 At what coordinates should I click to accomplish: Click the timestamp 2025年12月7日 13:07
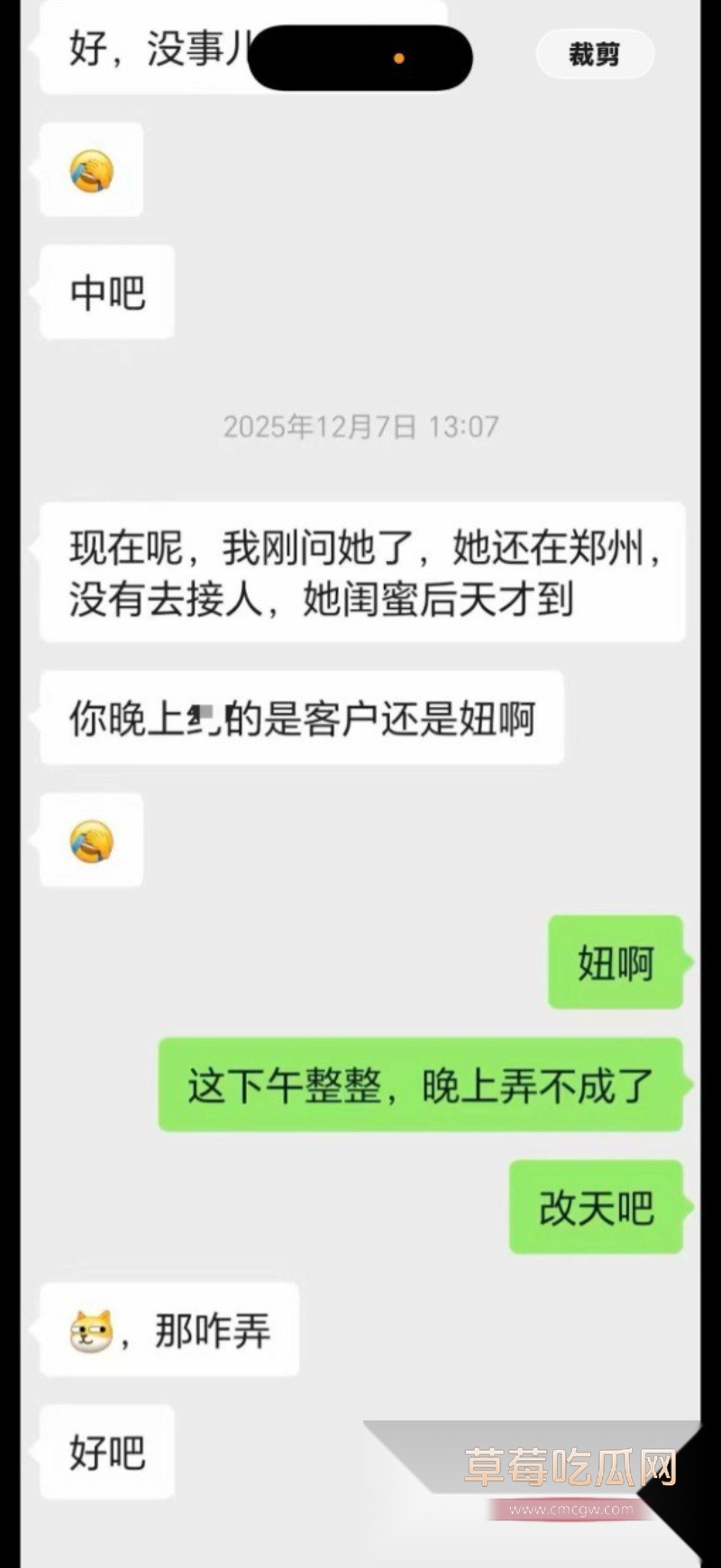(360, 427)
